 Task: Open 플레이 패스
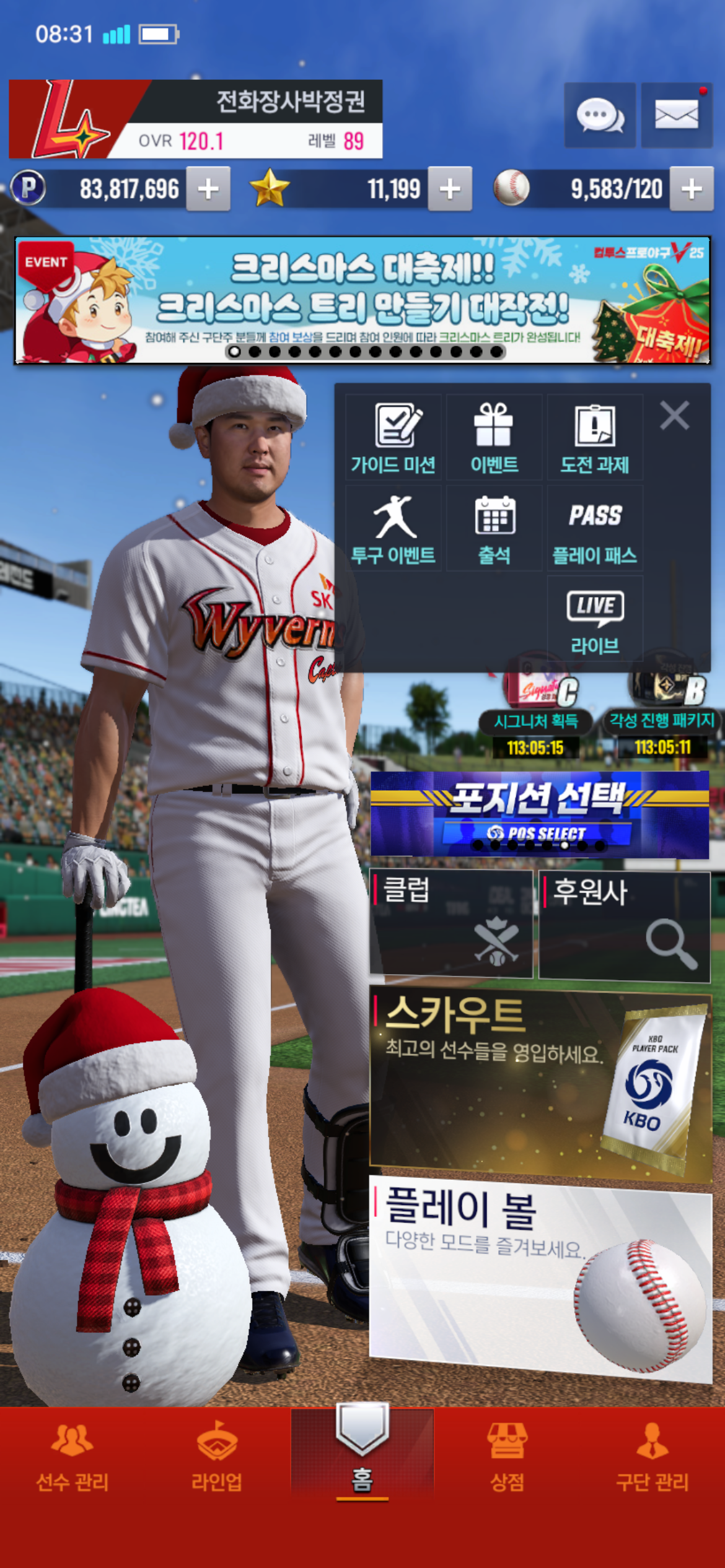point(594,529)
